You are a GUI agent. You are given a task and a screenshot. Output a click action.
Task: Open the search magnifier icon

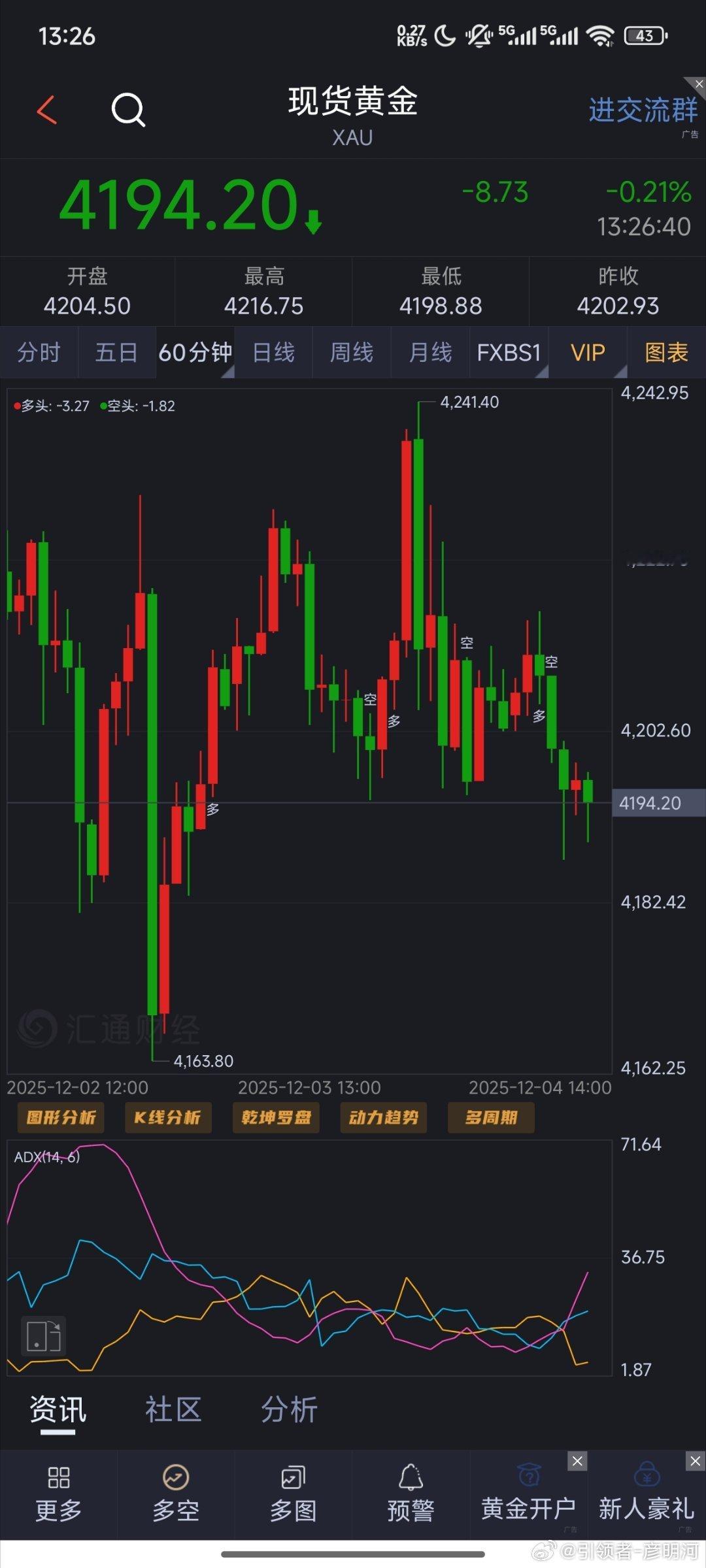129,110
